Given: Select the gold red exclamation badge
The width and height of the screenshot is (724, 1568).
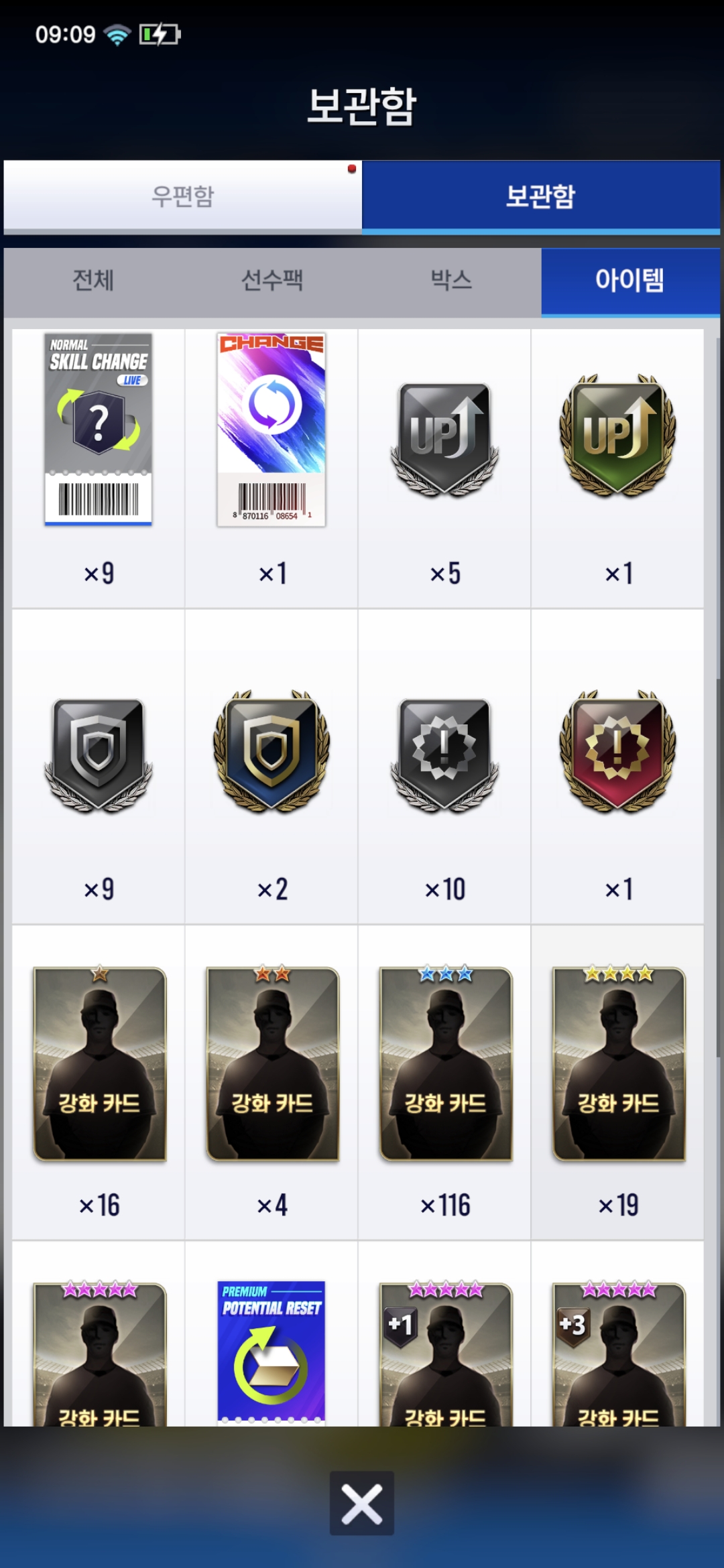Looking at the screenshot, I should [x=617, y=750].
